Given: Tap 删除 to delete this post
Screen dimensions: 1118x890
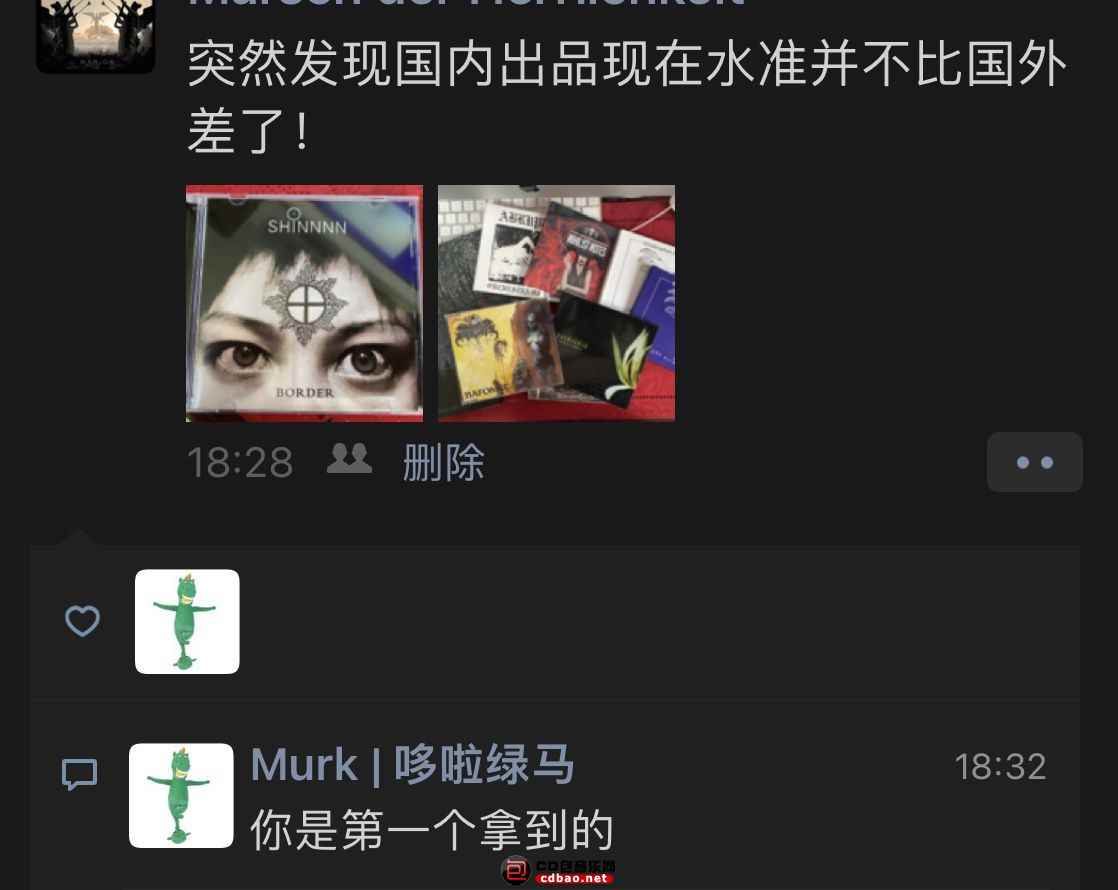Looking at the screenshot, I should tap(443, 463).
